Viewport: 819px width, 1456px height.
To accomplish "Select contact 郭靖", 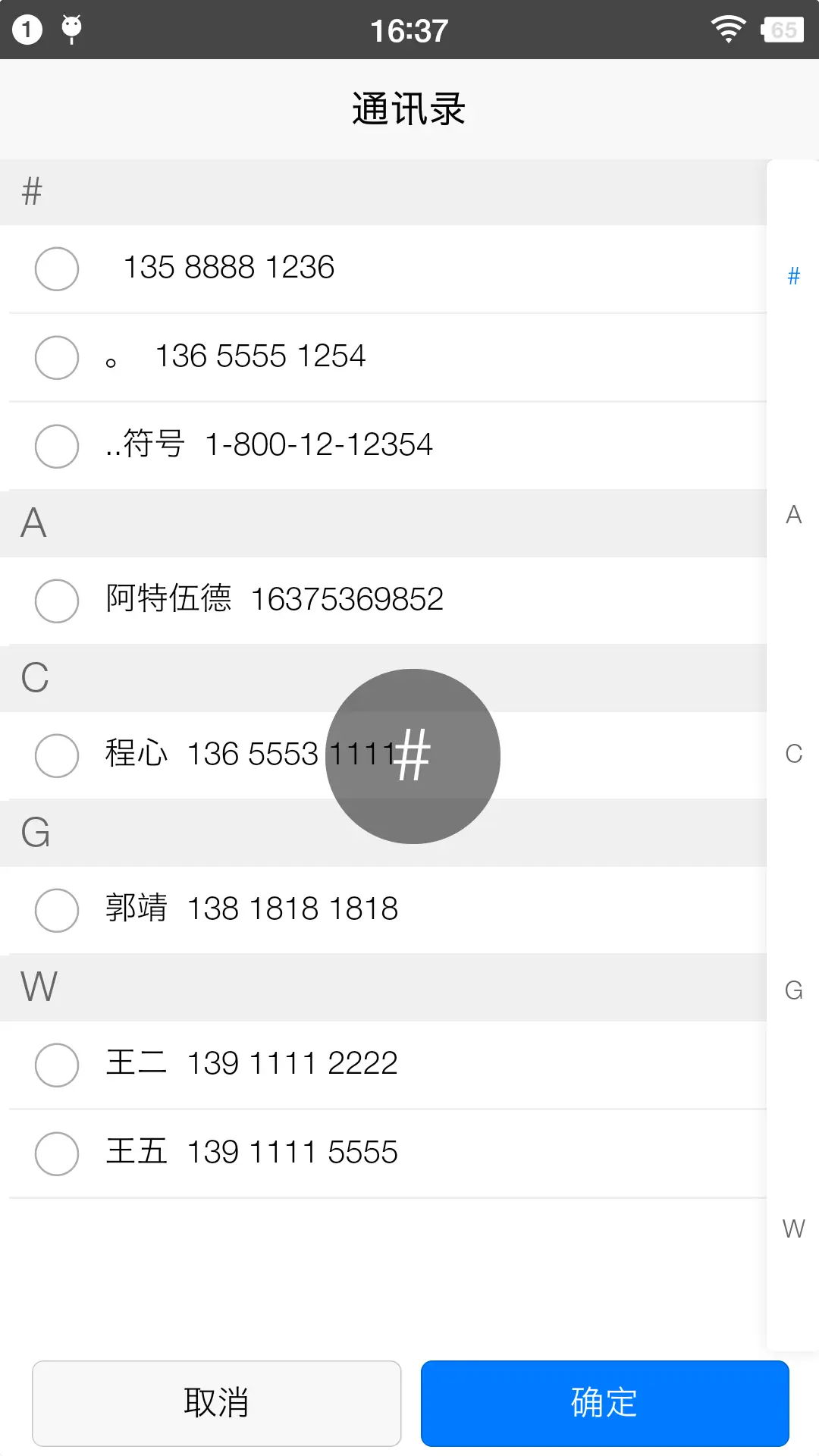I will (57, 910).
